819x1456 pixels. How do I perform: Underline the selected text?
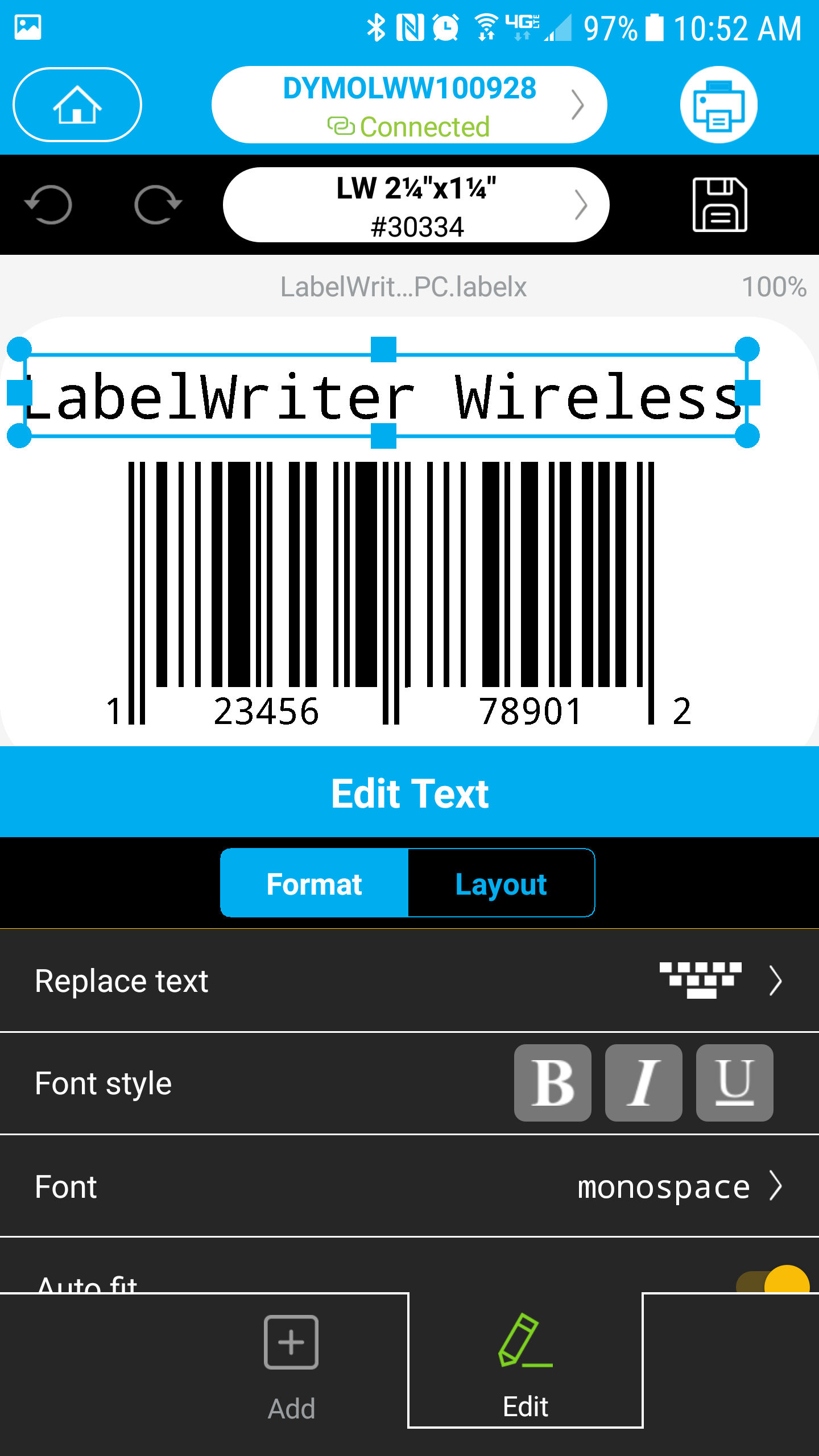[x=734, y=1083]
